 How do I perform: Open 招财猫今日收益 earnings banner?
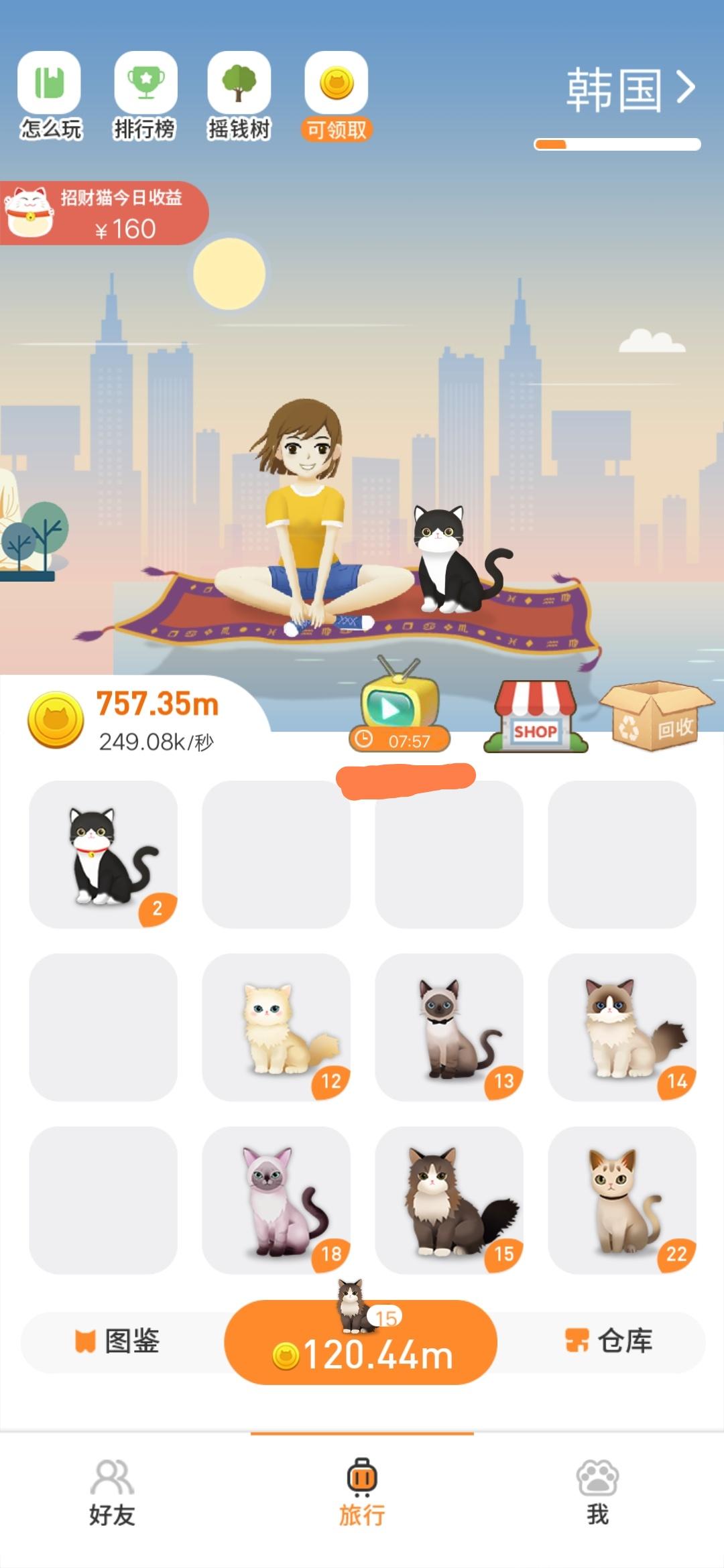(x=104, y=213)
